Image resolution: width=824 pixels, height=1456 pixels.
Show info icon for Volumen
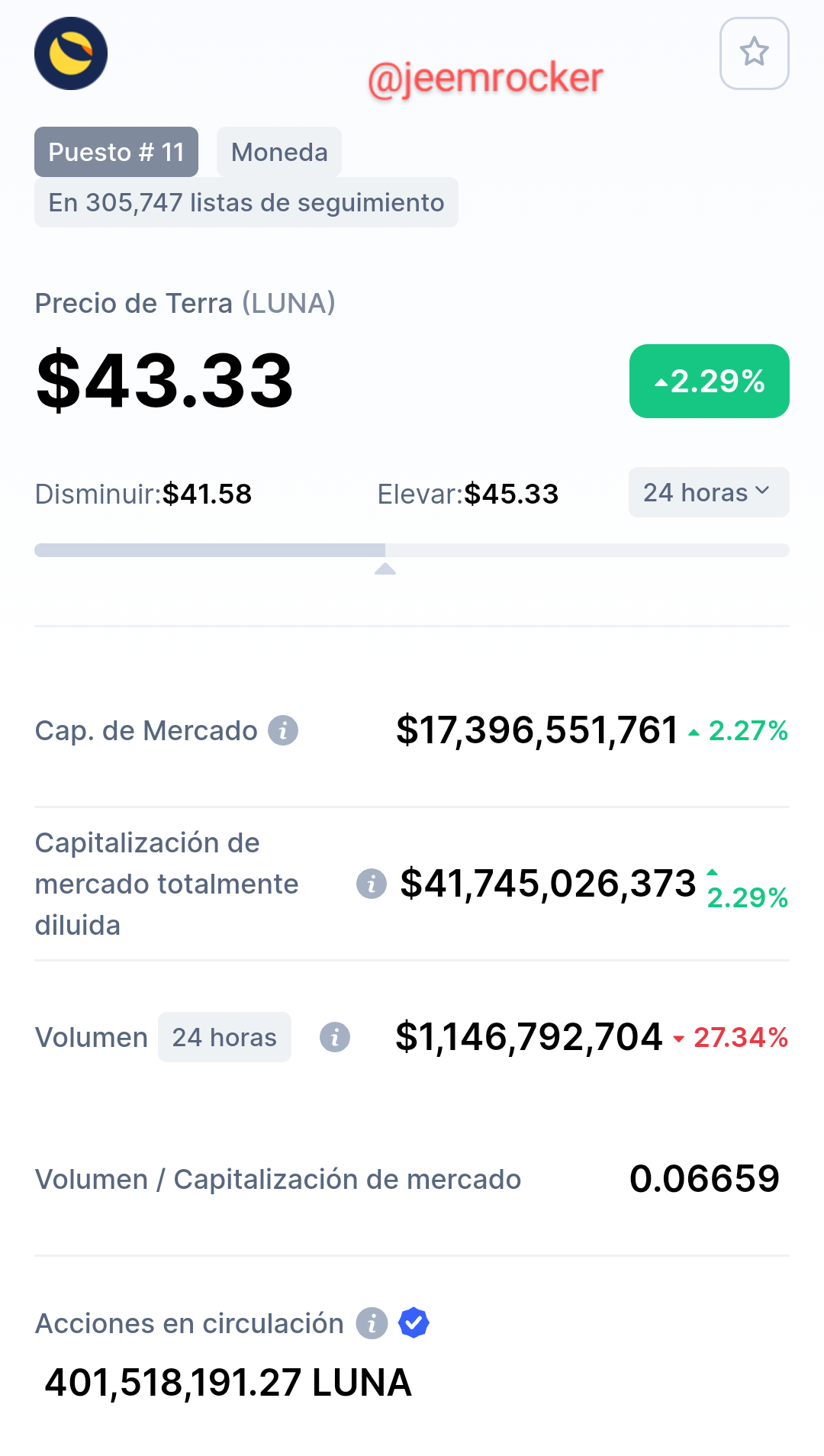point(334,1037)
